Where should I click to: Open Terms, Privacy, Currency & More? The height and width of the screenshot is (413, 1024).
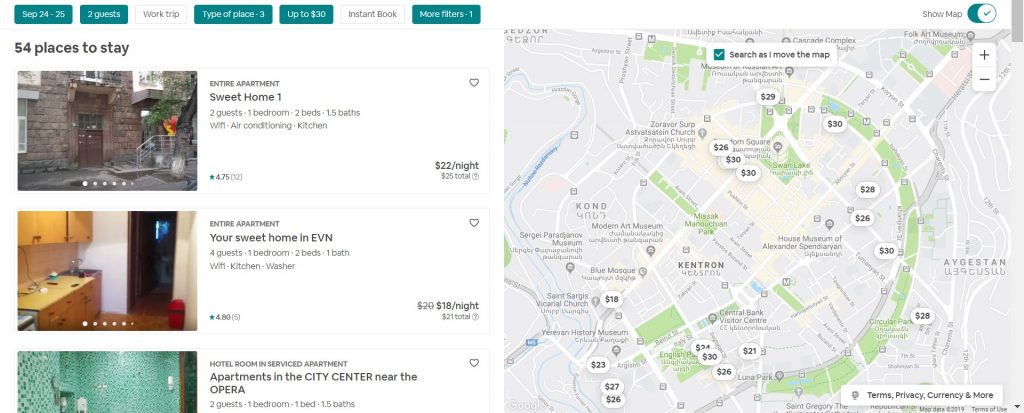point(922,395)
